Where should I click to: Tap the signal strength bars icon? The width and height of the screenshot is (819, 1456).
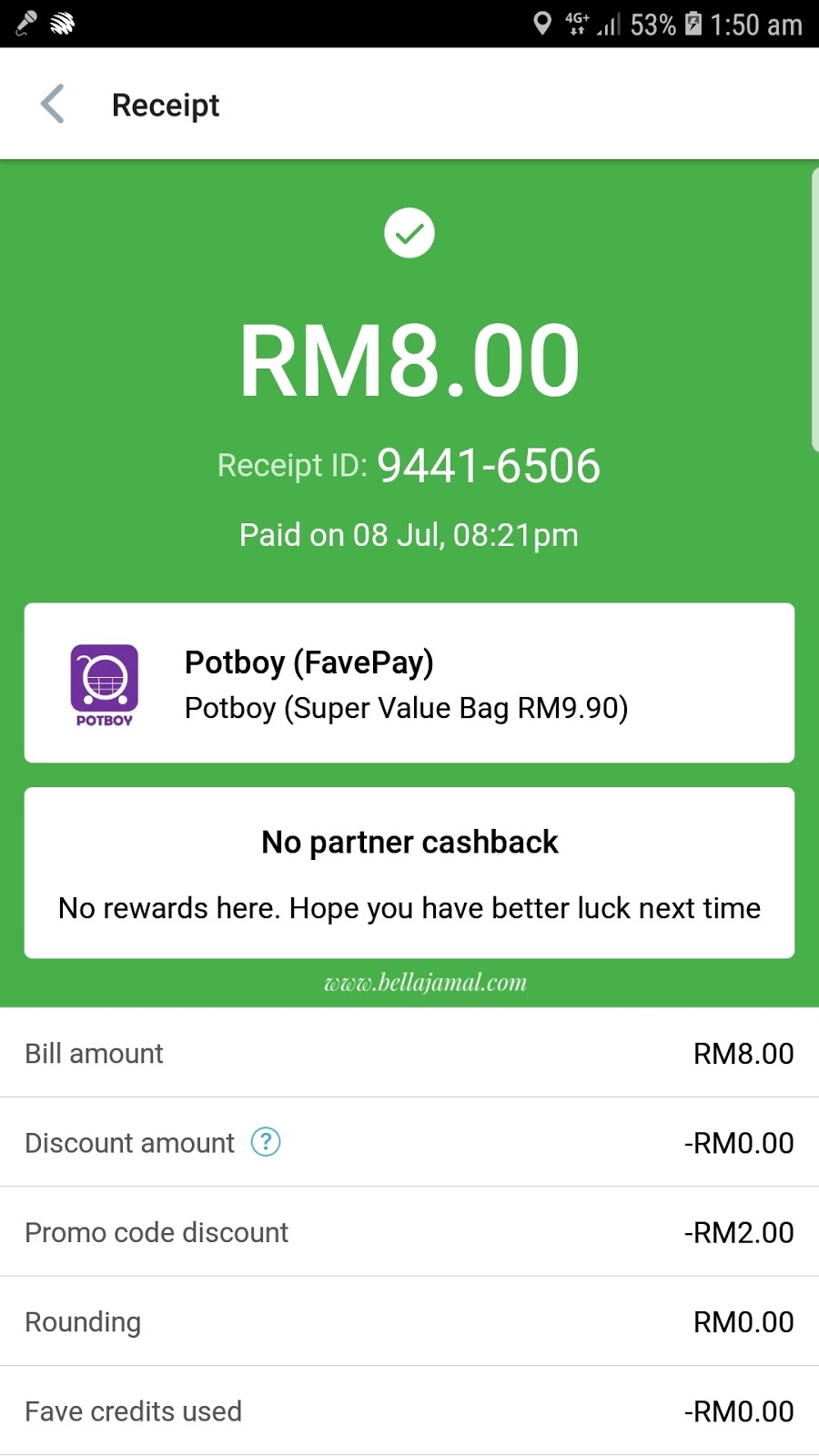click(608, 25)
